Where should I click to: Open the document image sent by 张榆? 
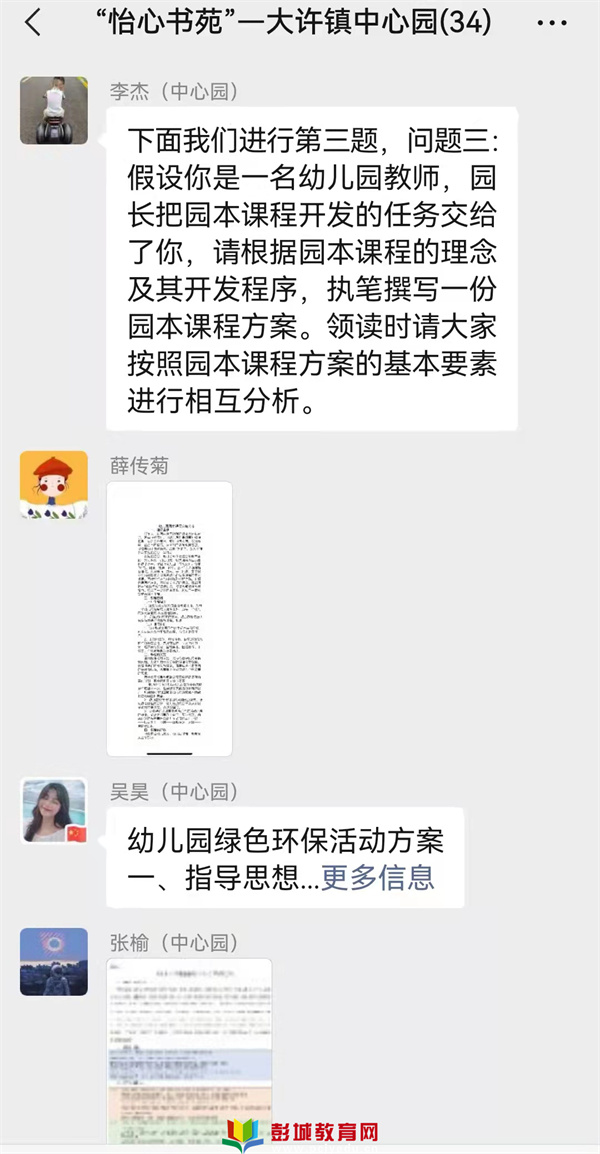[189, 1050]
